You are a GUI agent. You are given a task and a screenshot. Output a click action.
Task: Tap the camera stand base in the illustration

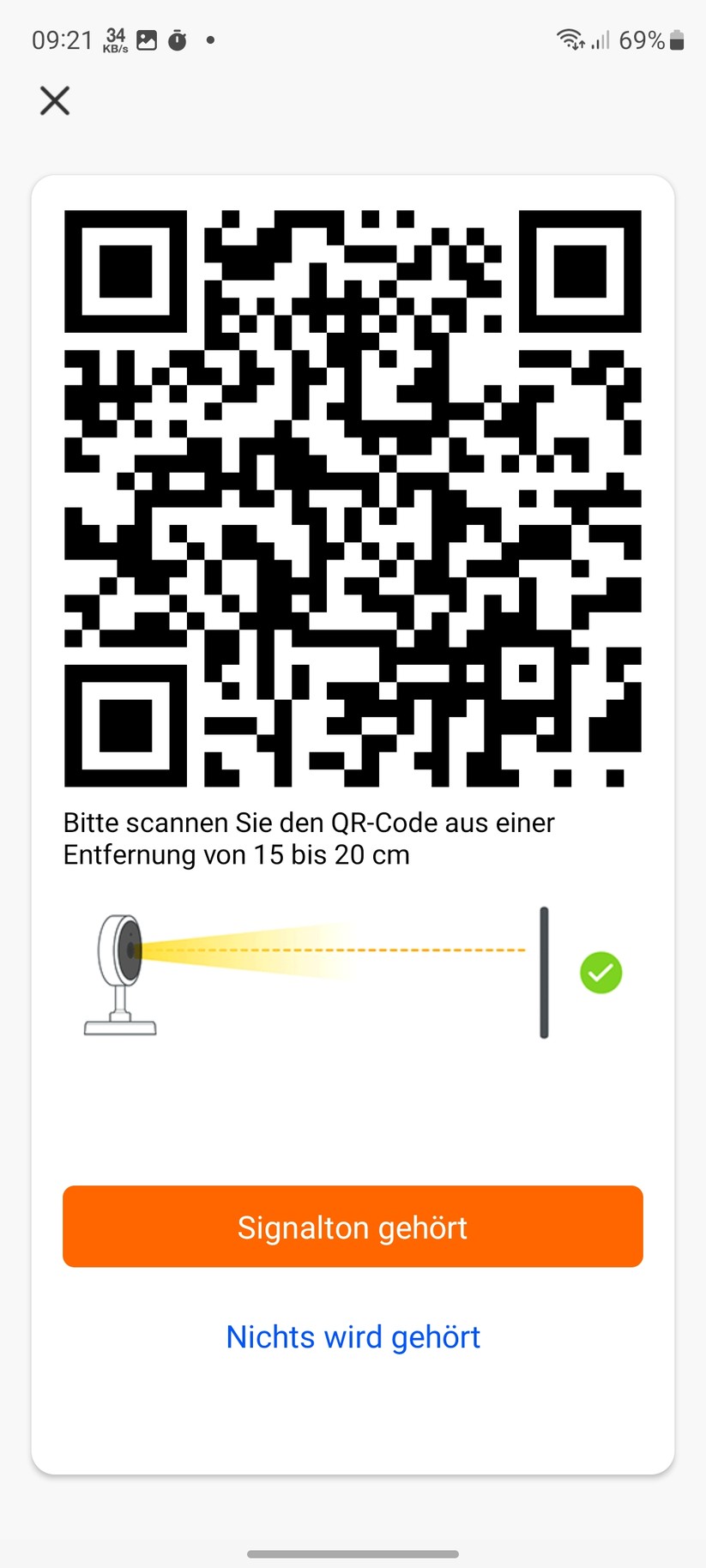point(120,1026)
